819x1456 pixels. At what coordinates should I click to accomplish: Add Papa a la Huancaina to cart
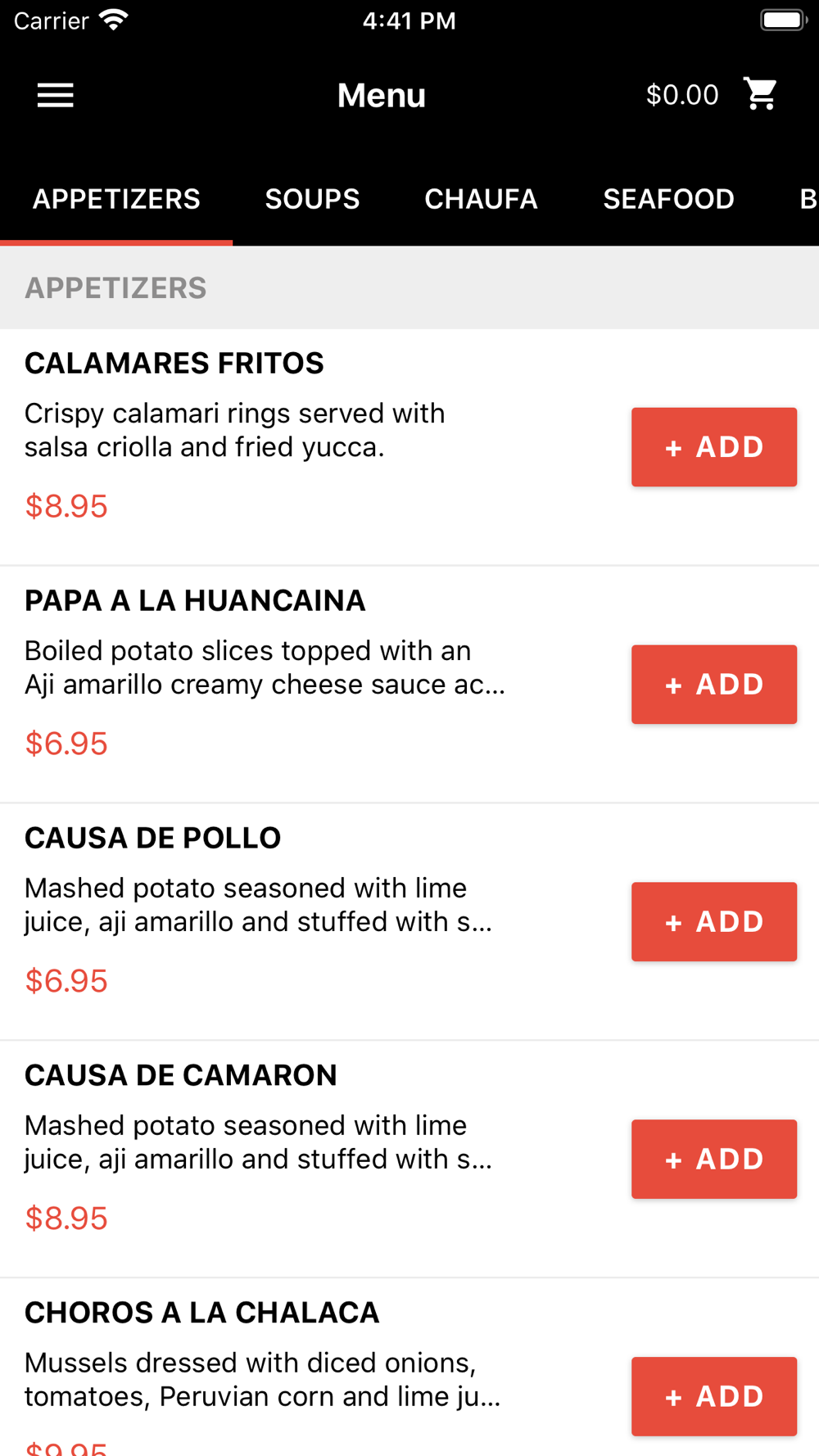[x=713, y=685]
